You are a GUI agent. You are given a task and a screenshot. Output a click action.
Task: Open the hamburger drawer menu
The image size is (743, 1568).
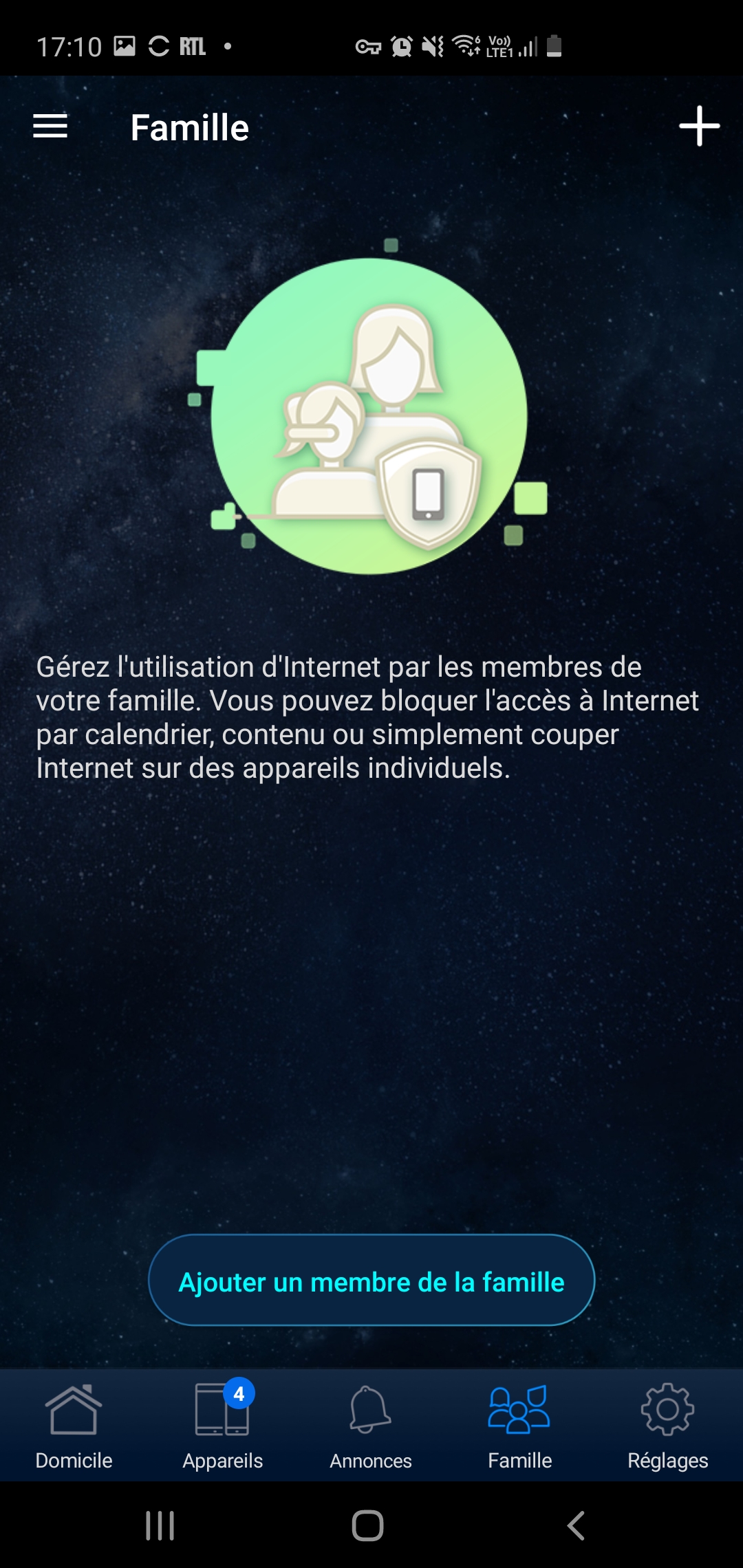[x=50, y=127]
